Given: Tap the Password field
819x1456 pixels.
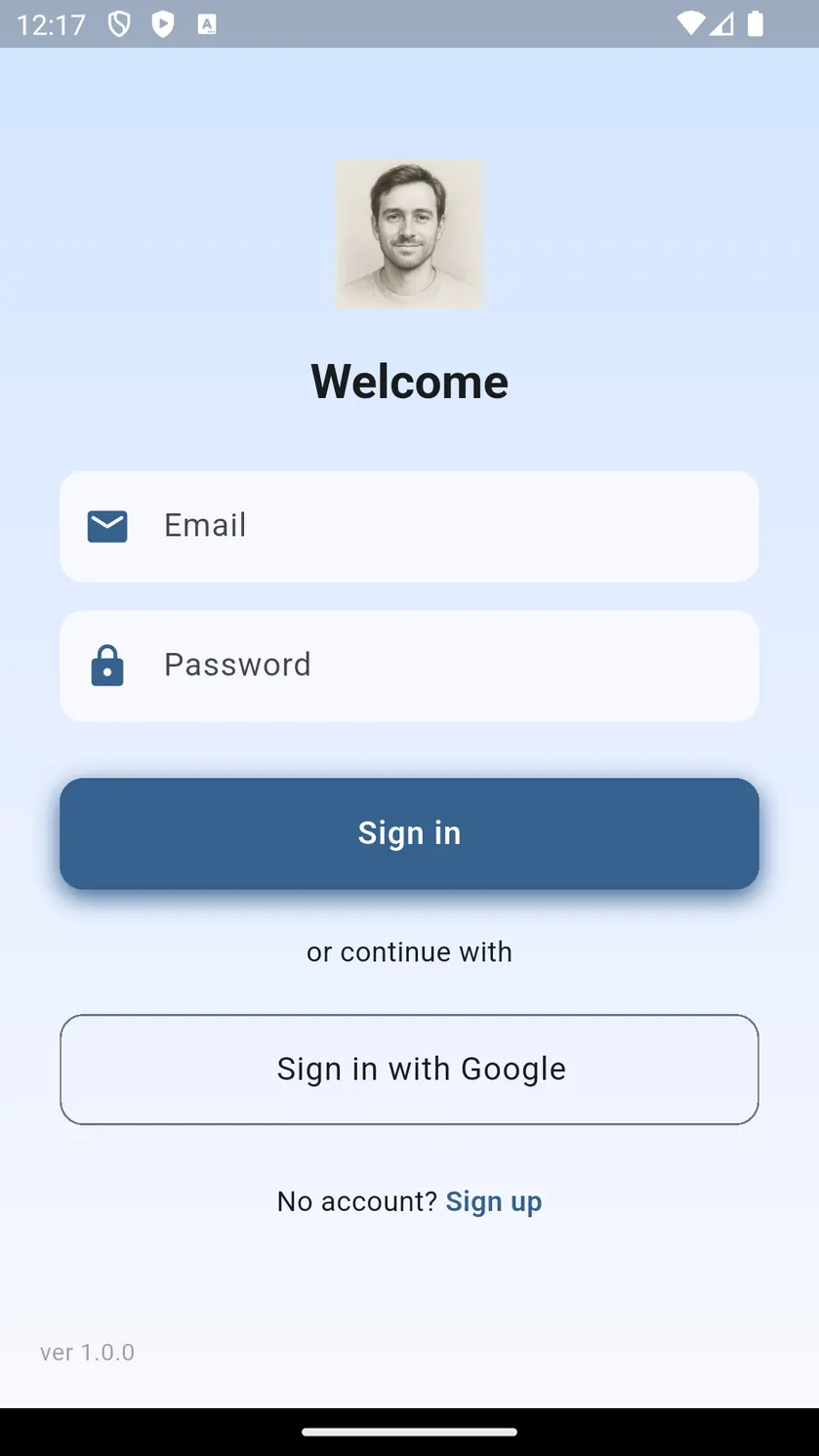Looking at the screenshot, I should pyautogui.click(x=409, y=667).
